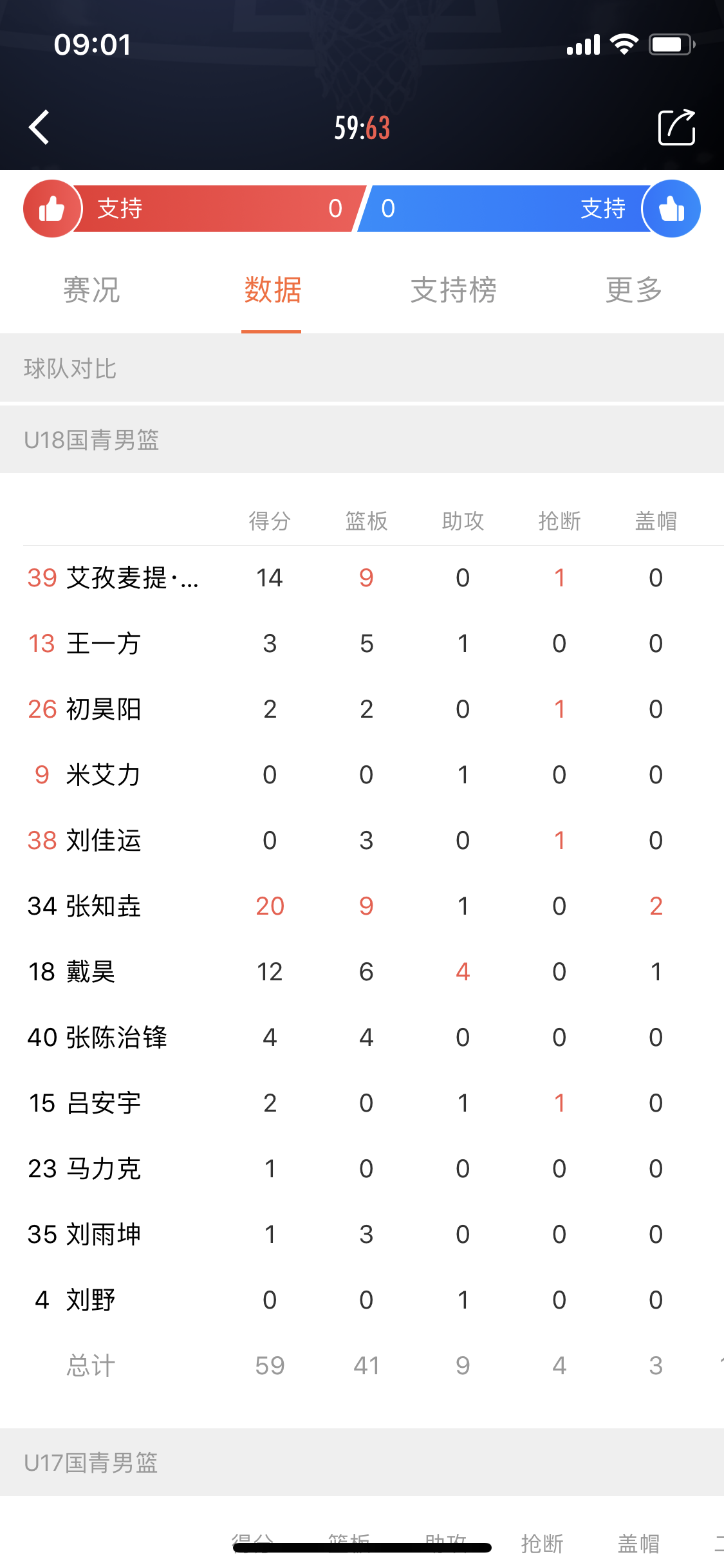Open the 支持榜 tab
This screenshot has width=724, height=1568.
pyautogui.click(x=453, y=290)
